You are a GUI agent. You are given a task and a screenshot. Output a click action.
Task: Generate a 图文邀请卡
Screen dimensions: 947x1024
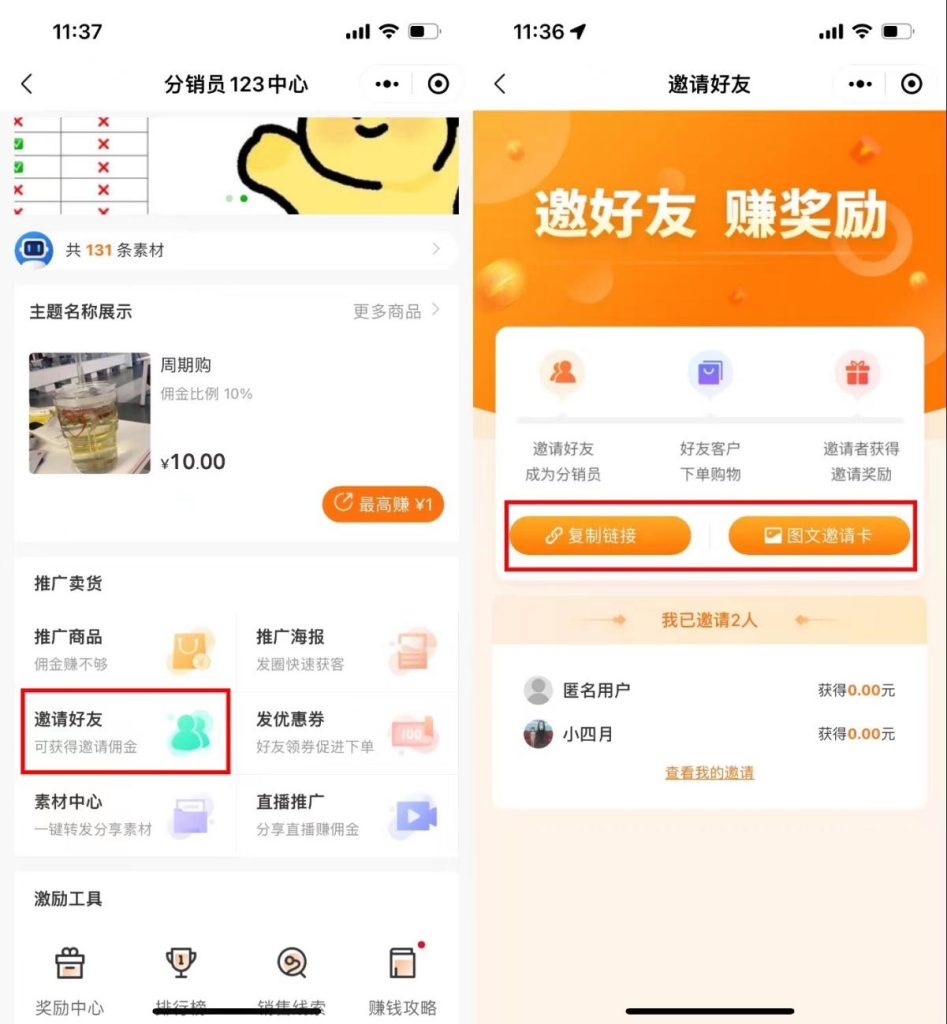pyautogui.click(x=818, y=536)
